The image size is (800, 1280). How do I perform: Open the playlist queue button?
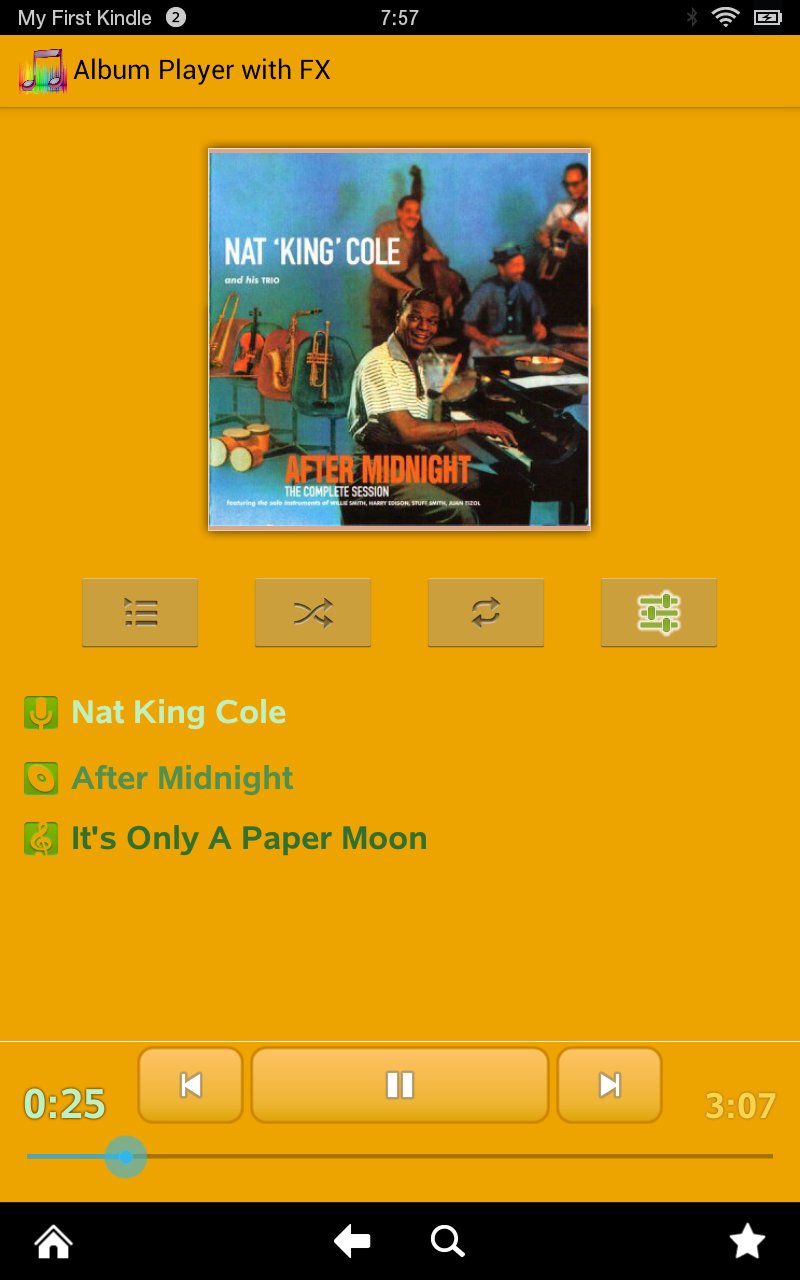[x=140, y=612]
